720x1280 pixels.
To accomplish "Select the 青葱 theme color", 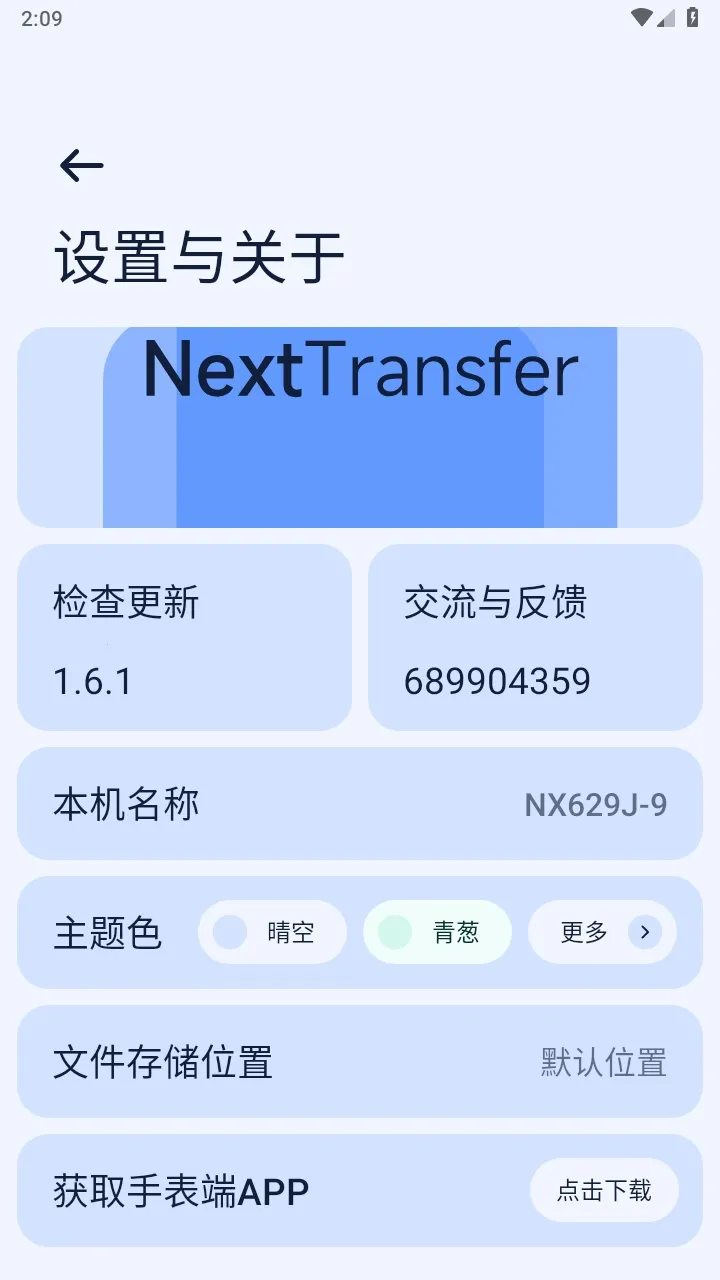I will pos(437,932).
